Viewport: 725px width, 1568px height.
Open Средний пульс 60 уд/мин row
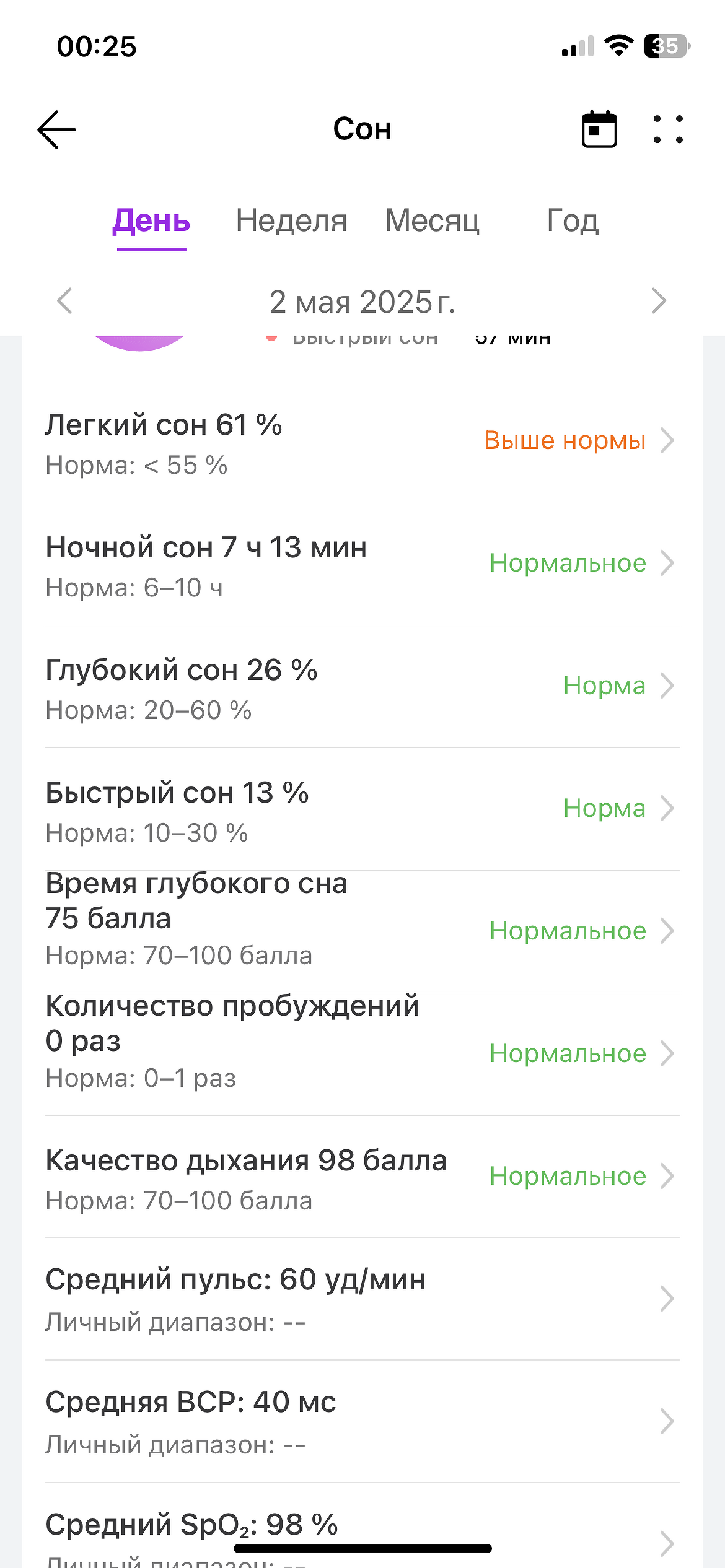362,1299
